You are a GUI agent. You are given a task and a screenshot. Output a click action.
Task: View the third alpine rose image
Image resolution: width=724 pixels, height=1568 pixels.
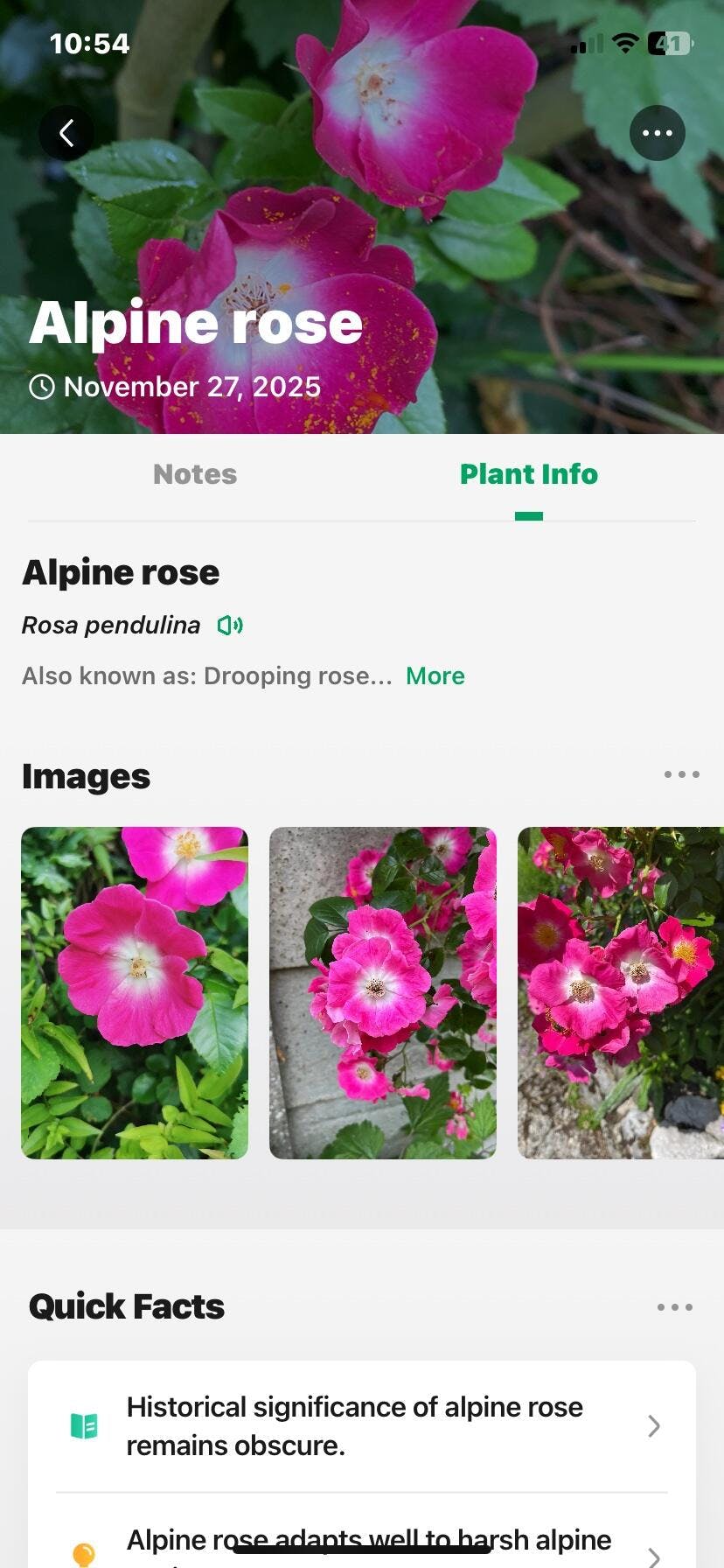tap(621, 992)
